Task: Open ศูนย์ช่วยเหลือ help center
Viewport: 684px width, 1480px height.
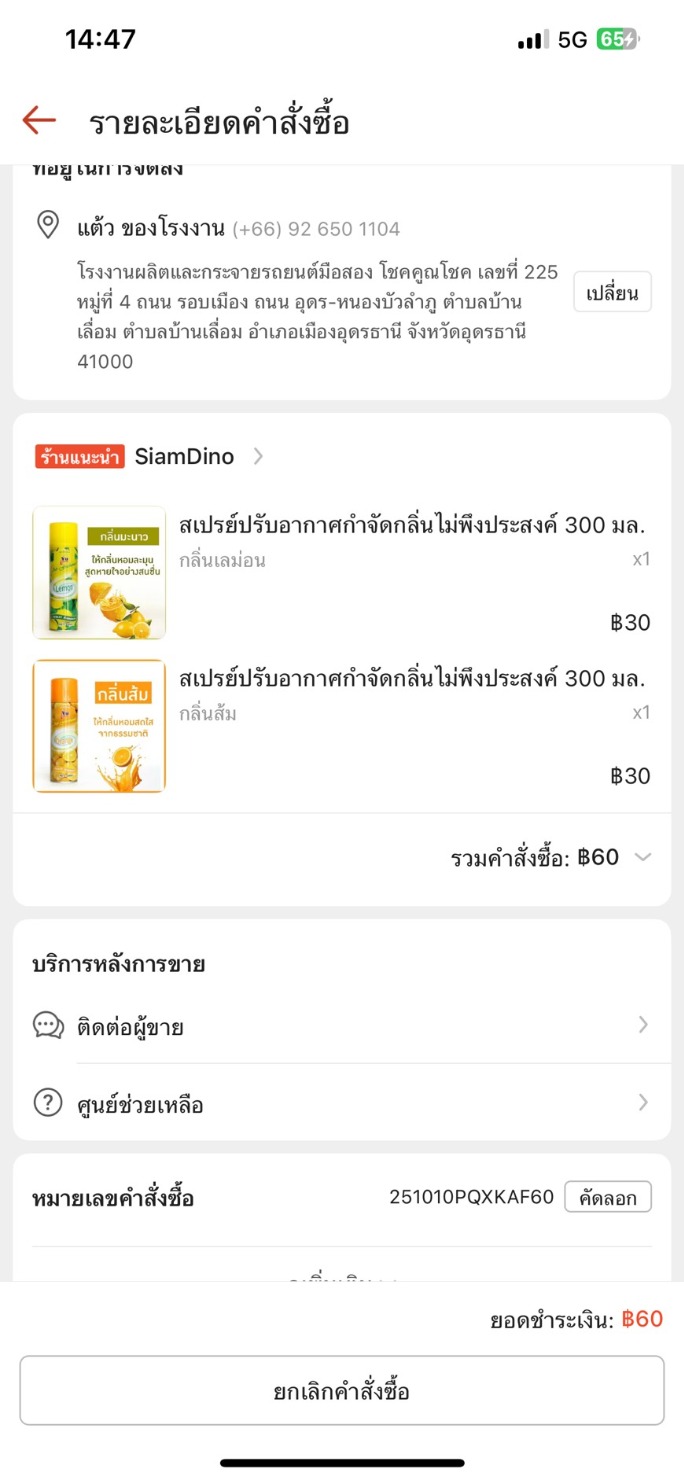Action: coord(341,1103)
